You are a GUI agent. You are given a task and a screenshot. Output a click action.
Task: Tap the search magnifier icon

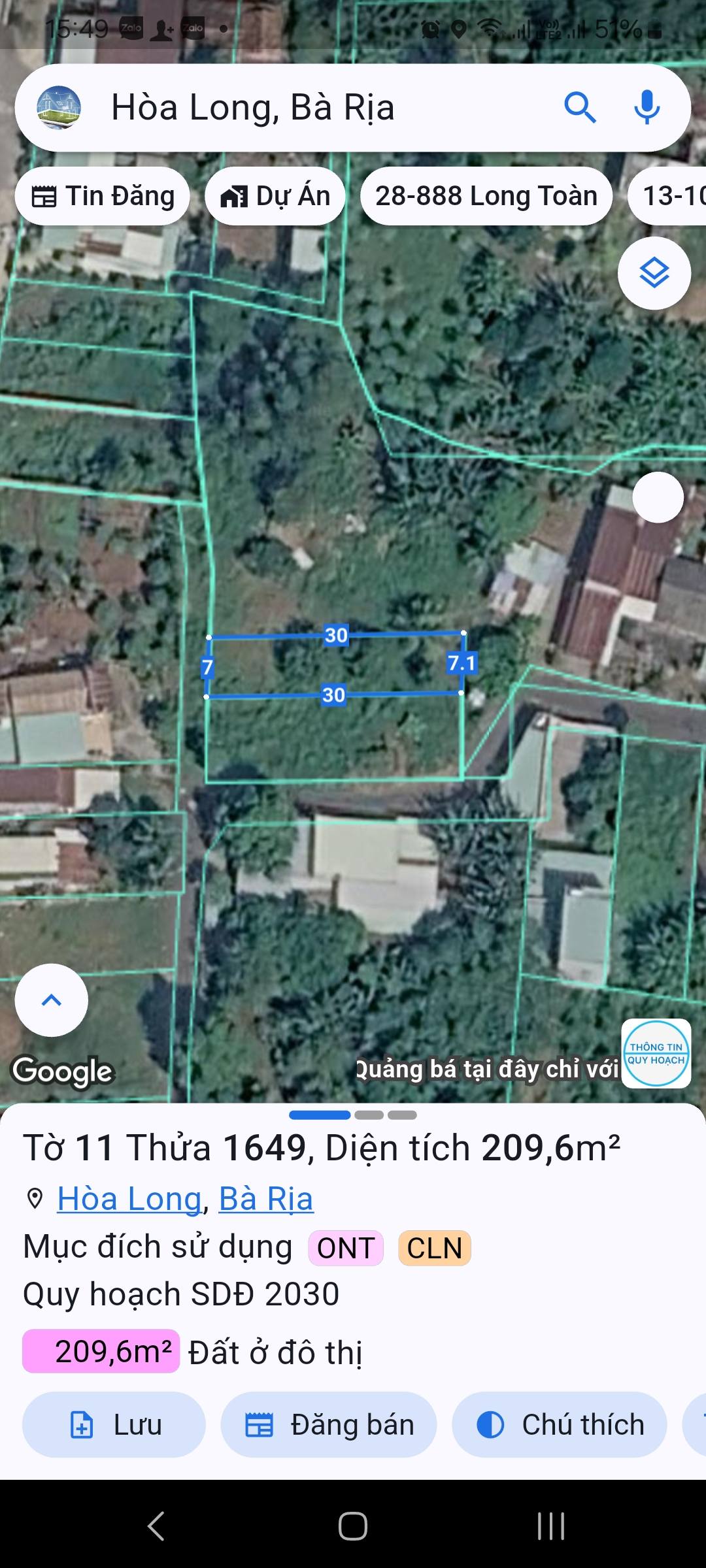(582, 108)
